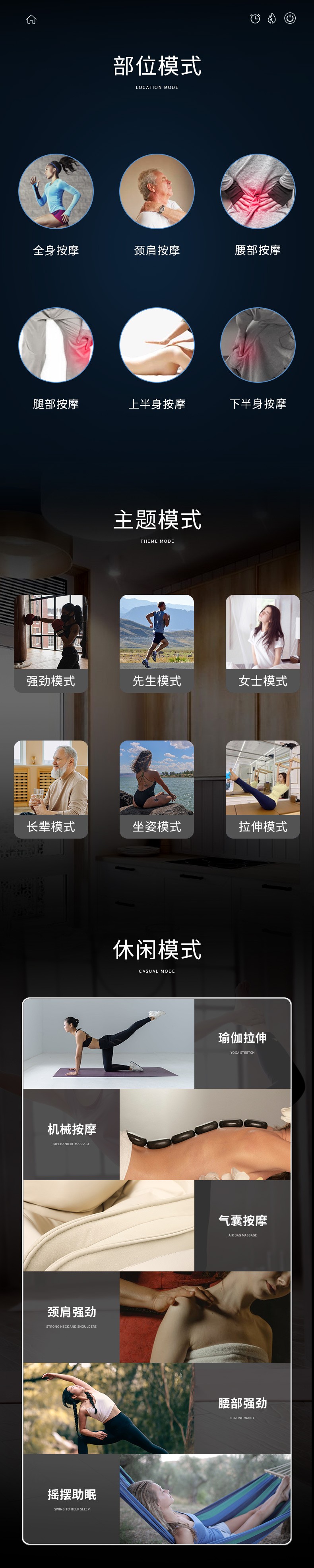Choose 上半身按摩 upper body massage
This screenshot has width=314, height=1568.
pyautogui.click(x=157, y=345)
